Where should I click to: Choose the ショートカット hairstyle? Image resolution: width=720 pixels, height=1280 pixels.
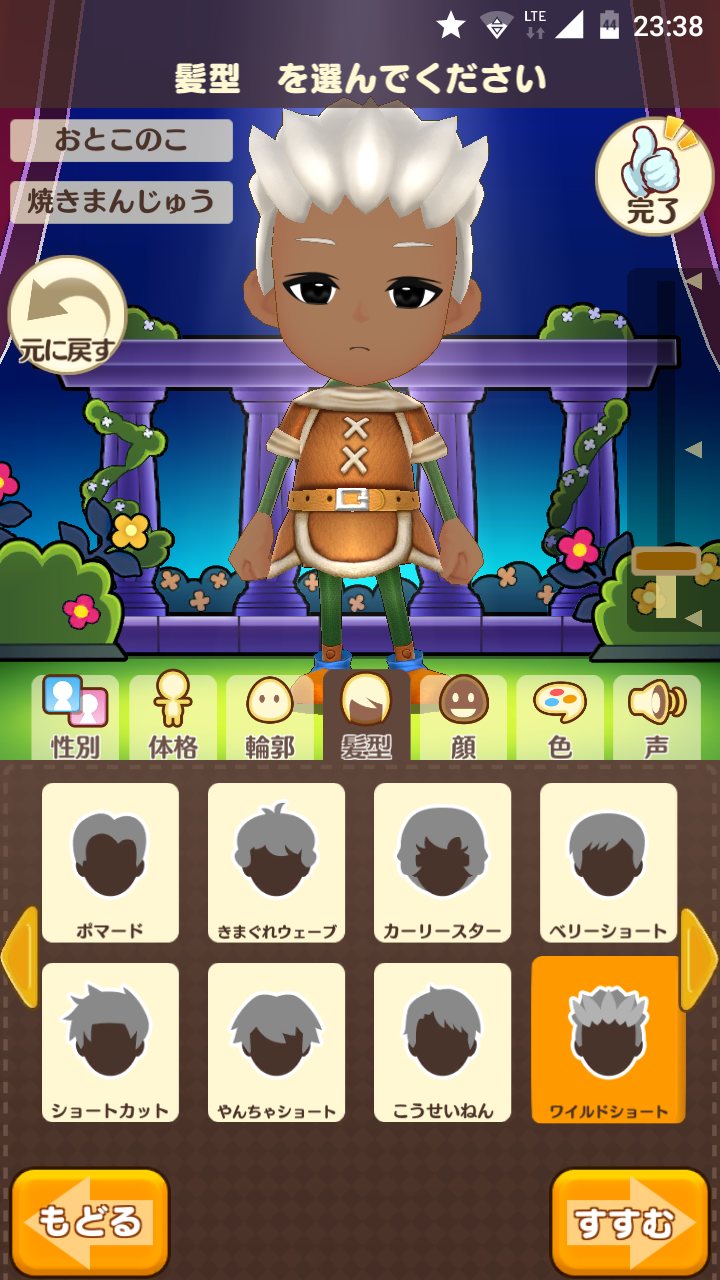pos(110,1042)
